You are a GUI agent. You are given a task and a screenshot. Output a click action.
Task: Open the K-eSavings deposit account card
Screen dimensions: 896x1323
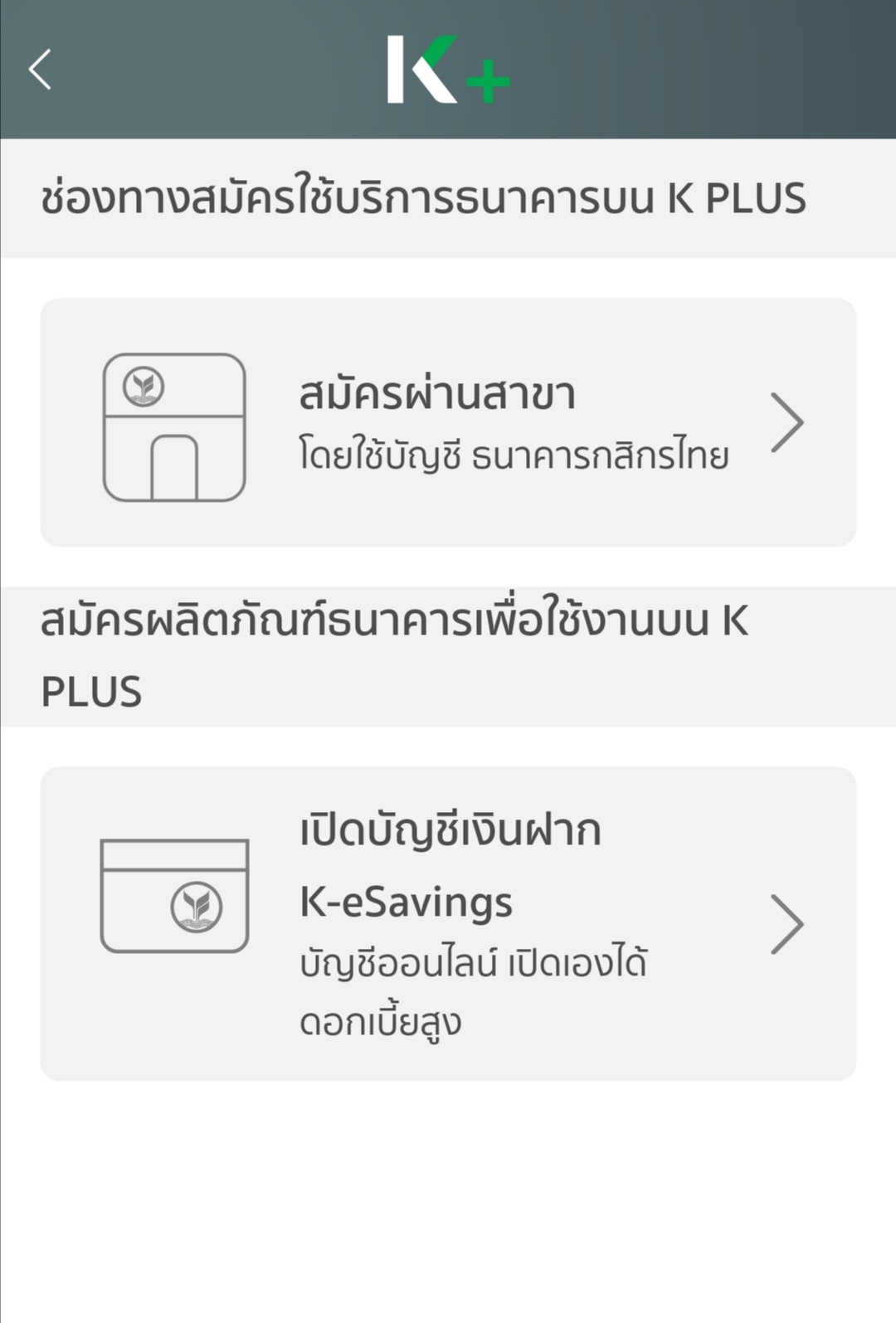448,924
